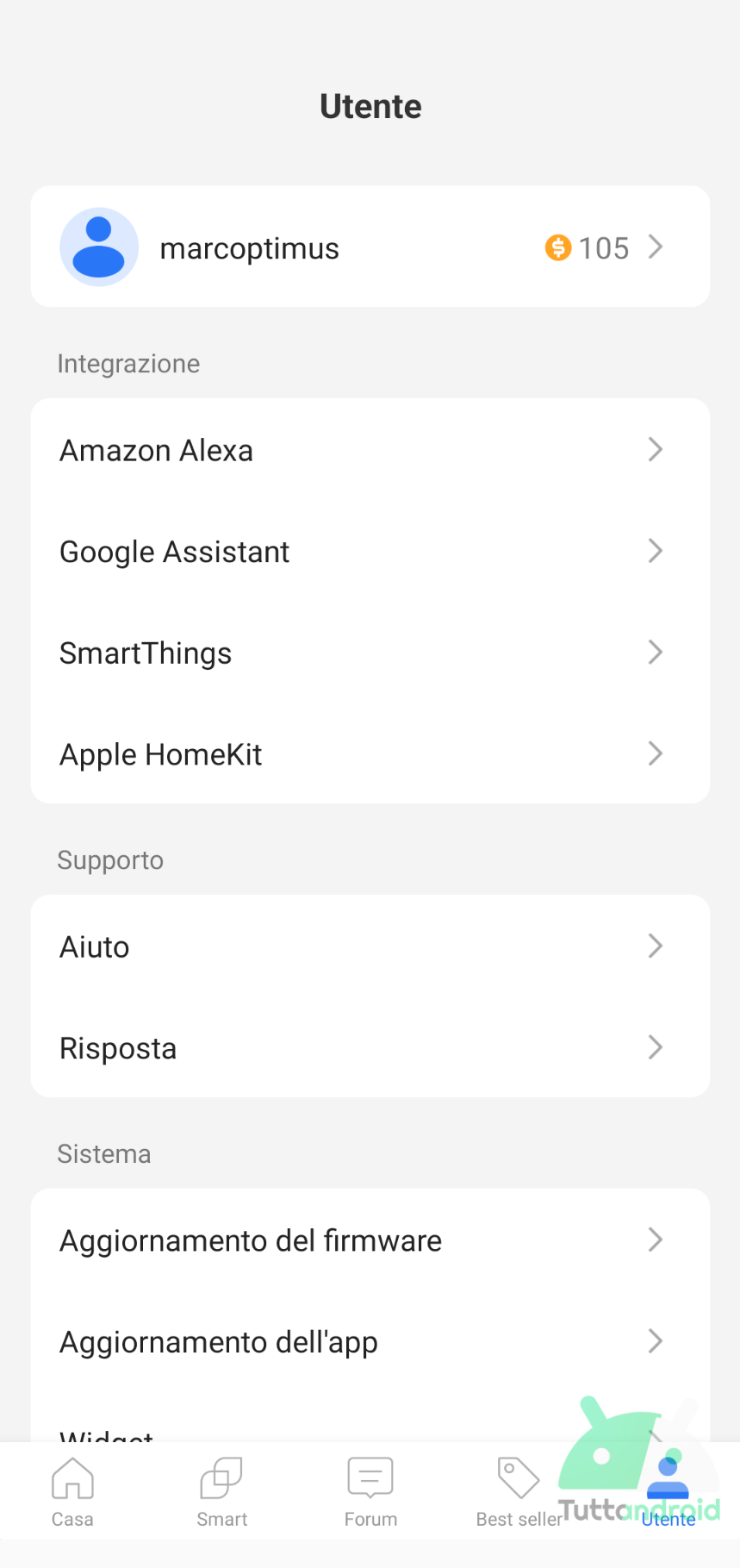Tap the Apple HomeKit row

370,753
